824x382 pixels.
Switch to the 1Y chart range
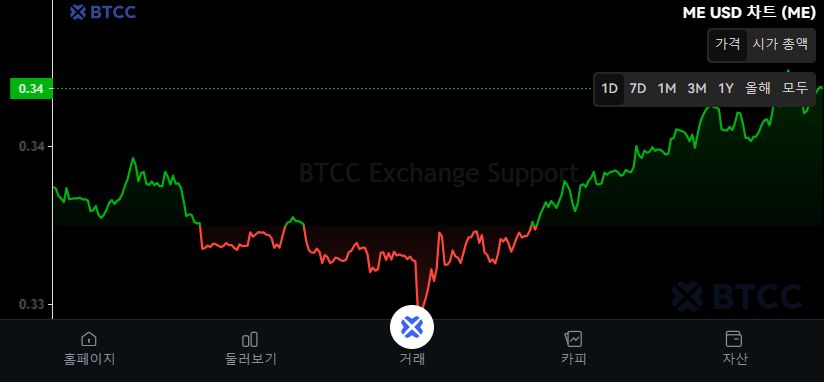coord(726,89)
